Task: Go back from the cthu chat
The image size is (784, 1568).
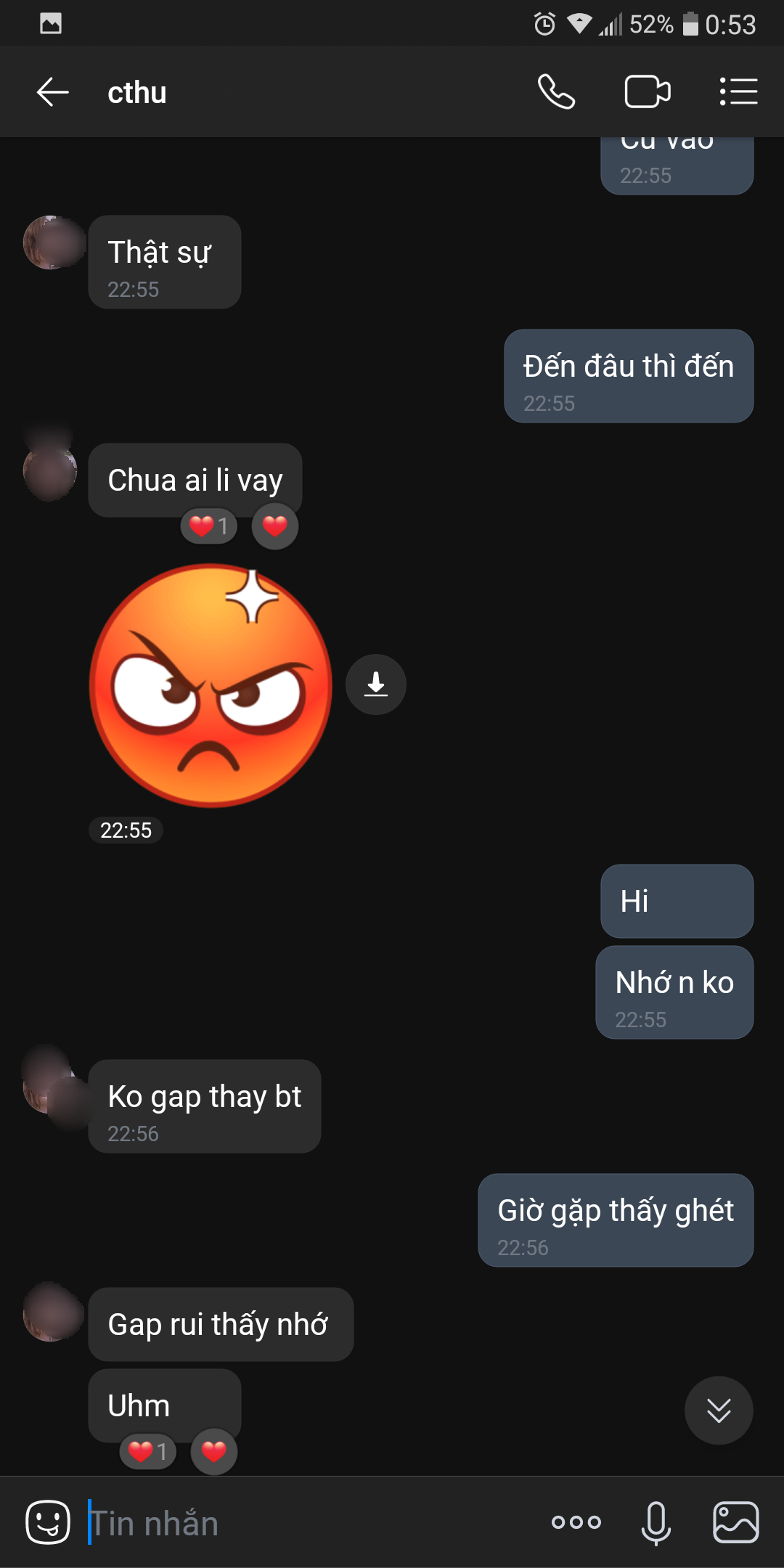Action: pyautogui.click(x=52, y=92)
